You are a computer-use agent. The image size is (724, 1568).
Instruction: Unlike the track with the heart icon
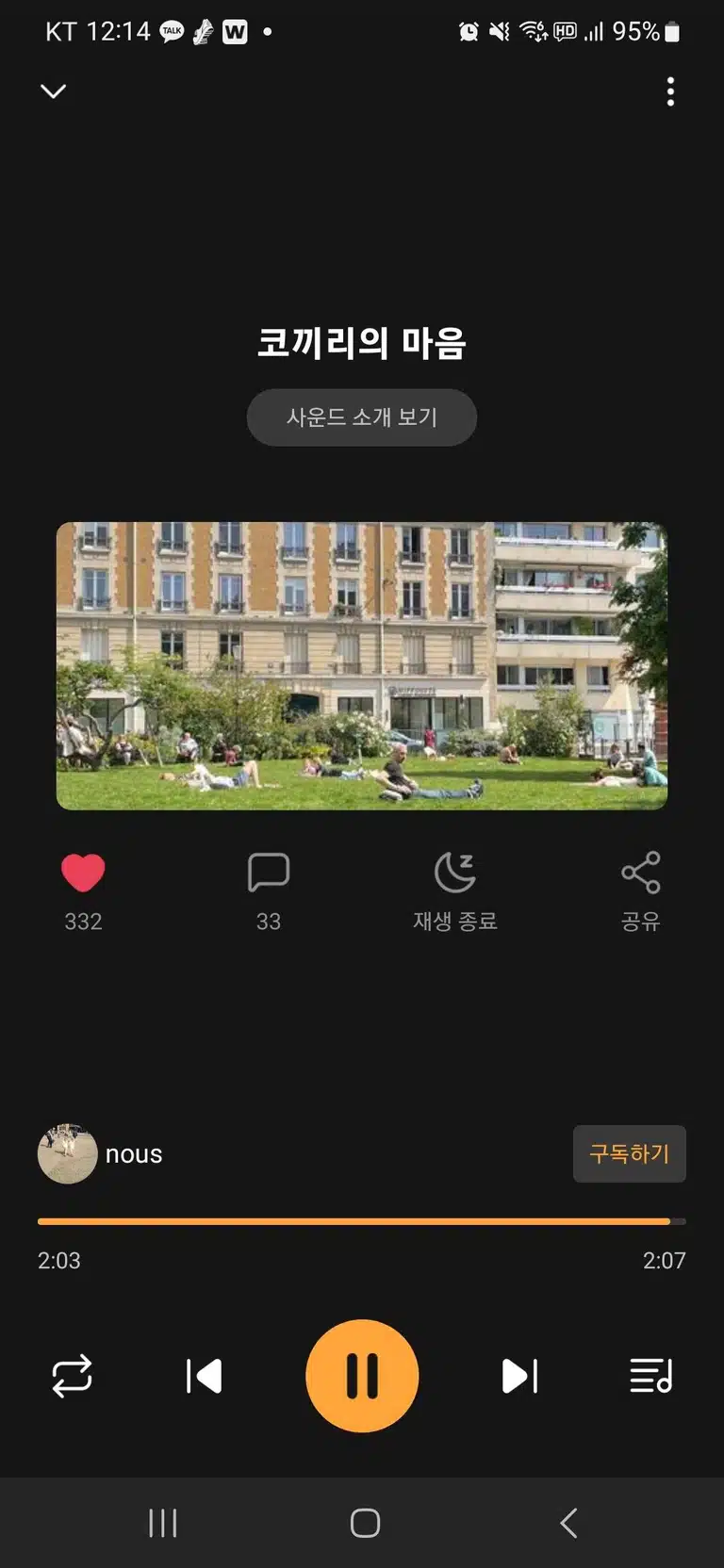(83, 873)
